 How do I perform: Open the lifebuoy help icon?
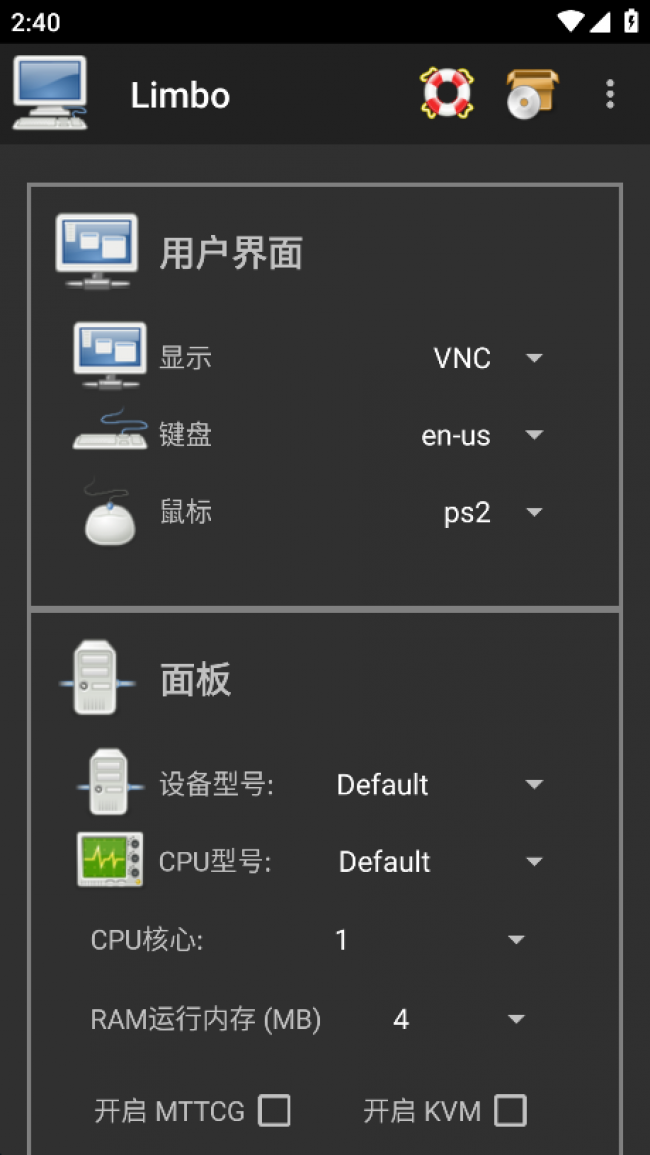[x=446, y=94]
